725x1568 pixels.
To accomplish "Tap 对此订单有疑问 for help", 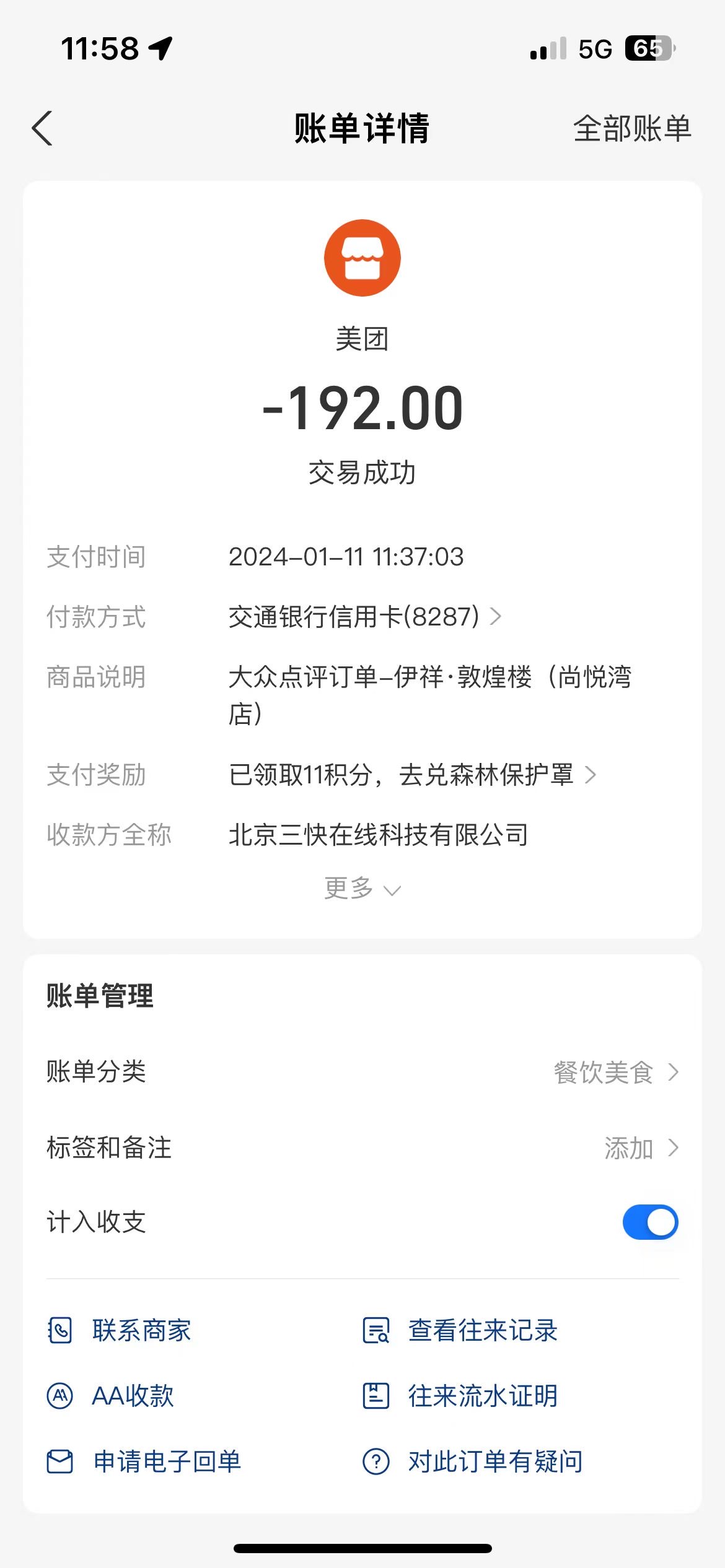I will click(x=473, y=1461).
